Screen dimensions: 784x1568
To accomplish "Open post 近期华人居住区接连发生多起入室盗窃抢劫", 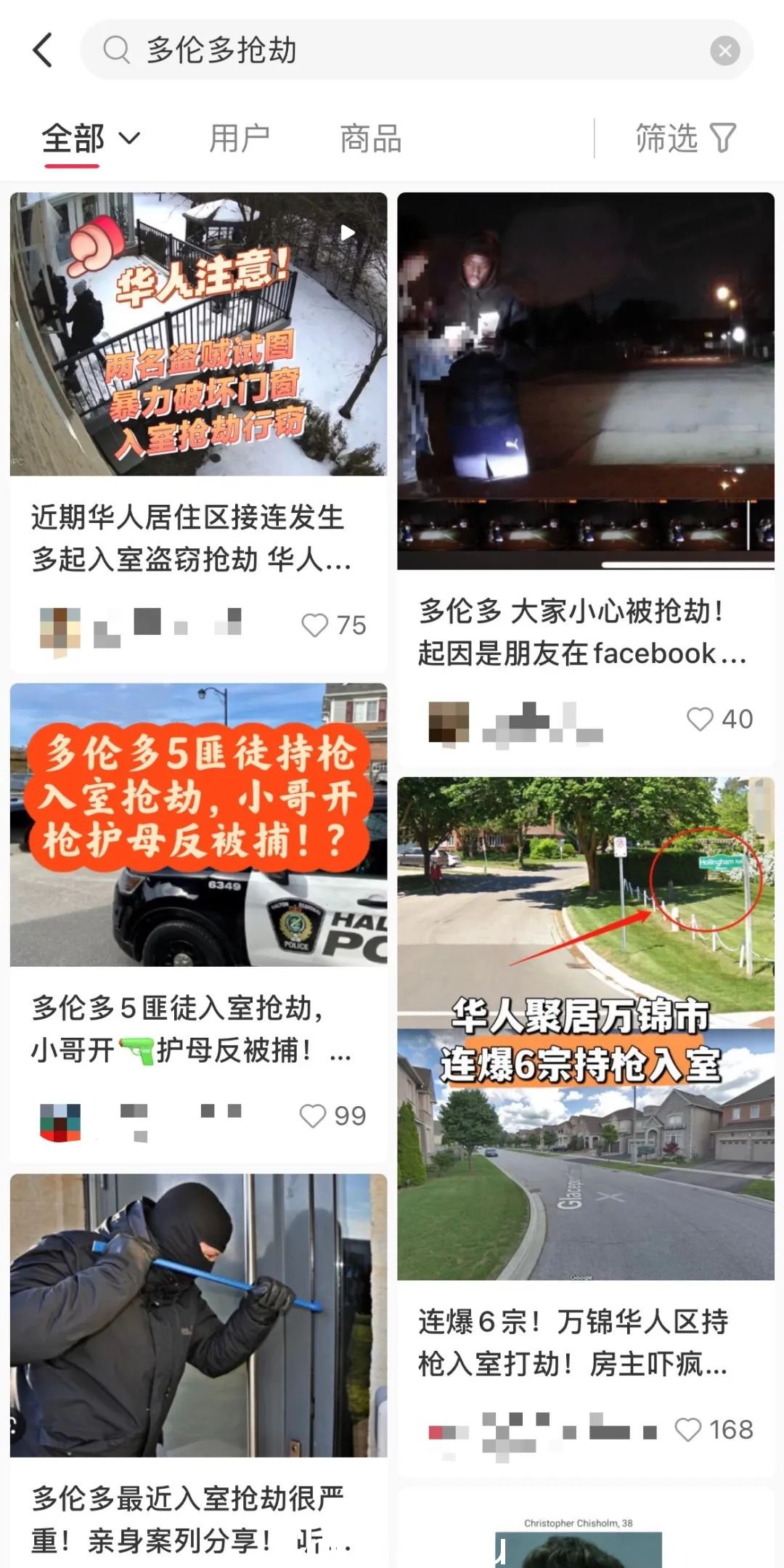I will tap(198, 432).
